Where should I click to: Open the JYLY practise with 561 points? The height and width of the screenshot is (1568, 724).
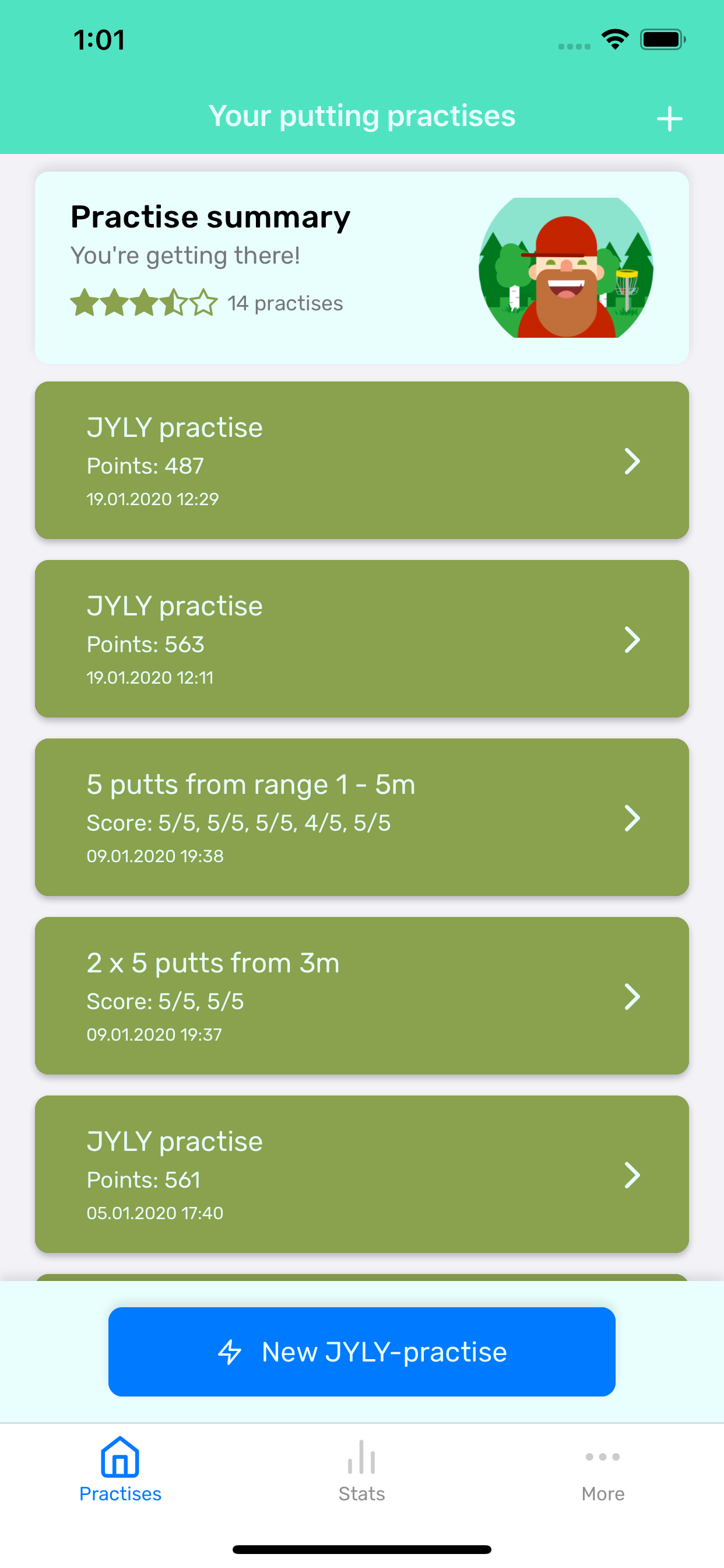click(362, 1174)
